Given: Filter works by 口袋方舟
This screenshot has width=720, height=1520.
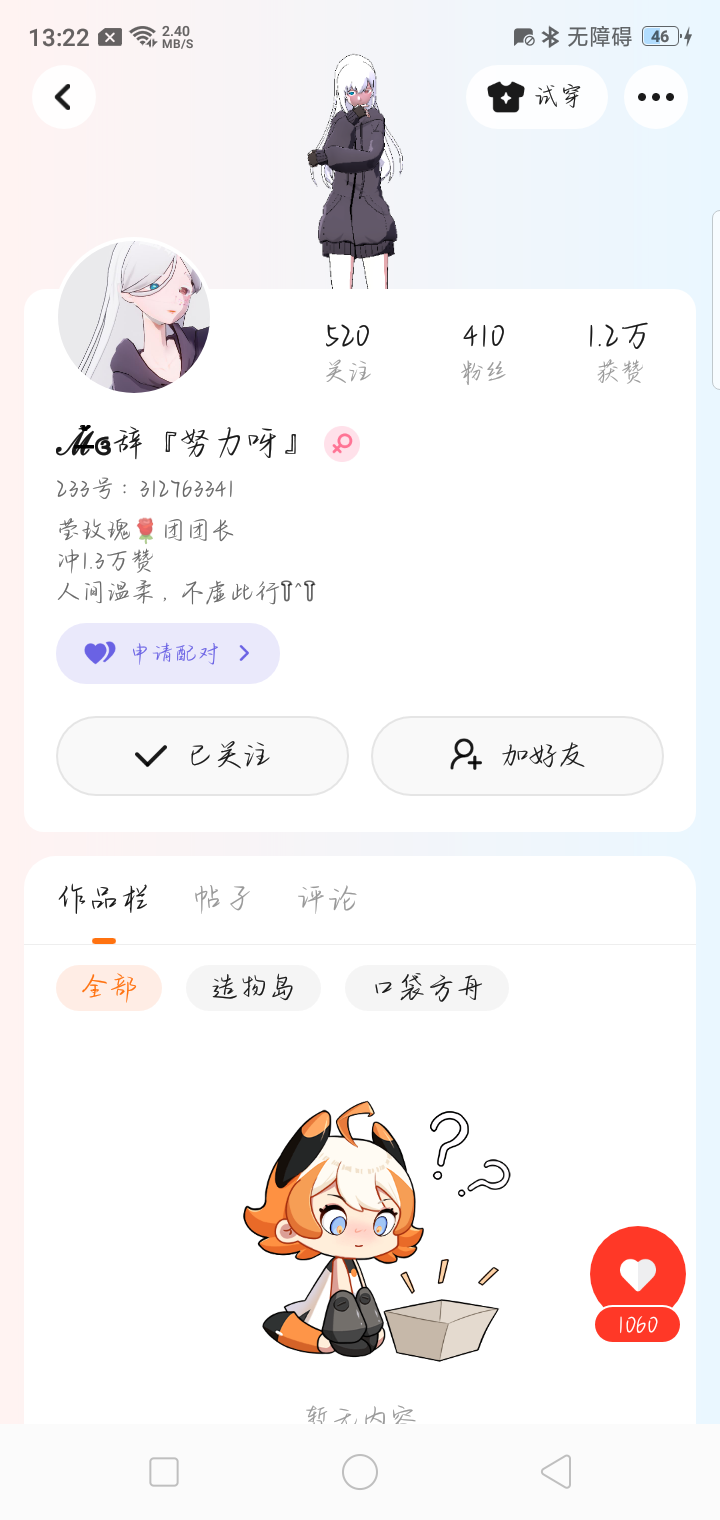Looking at the screenshot, I should (427, 988).
